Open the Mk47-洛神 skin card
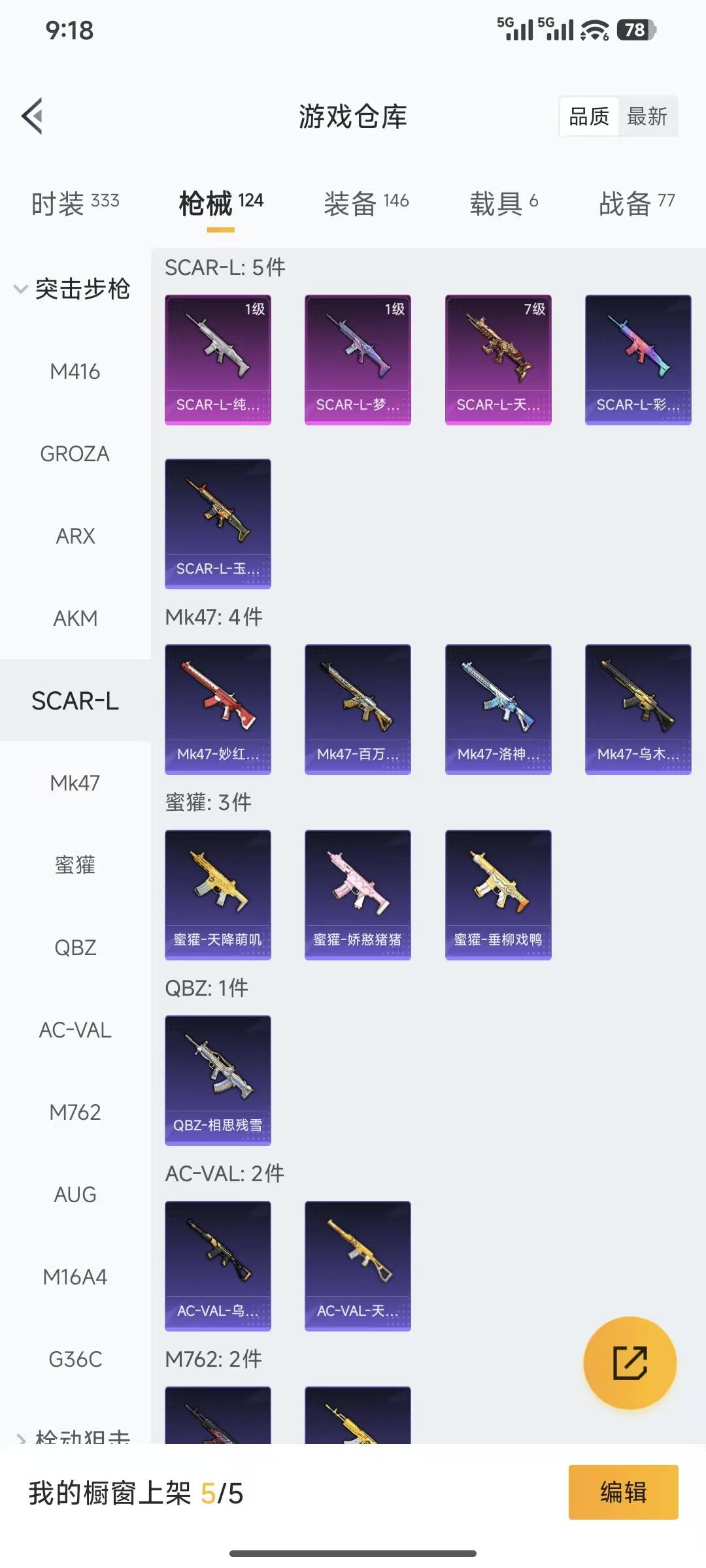The image size is (706, 1568). click(498, 709)
